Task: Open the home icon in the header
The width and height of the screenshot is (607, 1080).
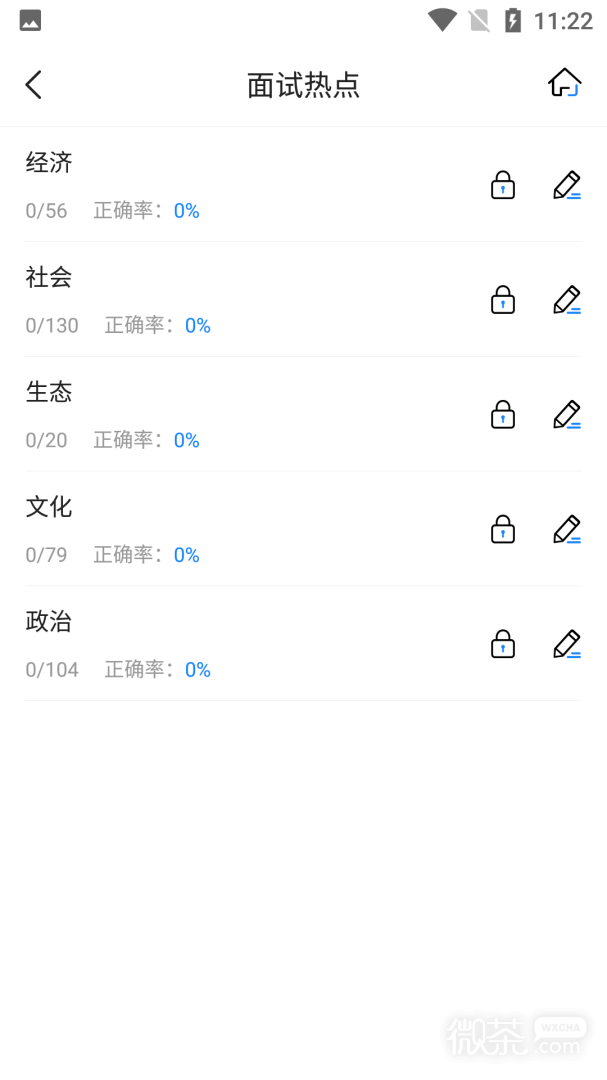Action: 564,83
